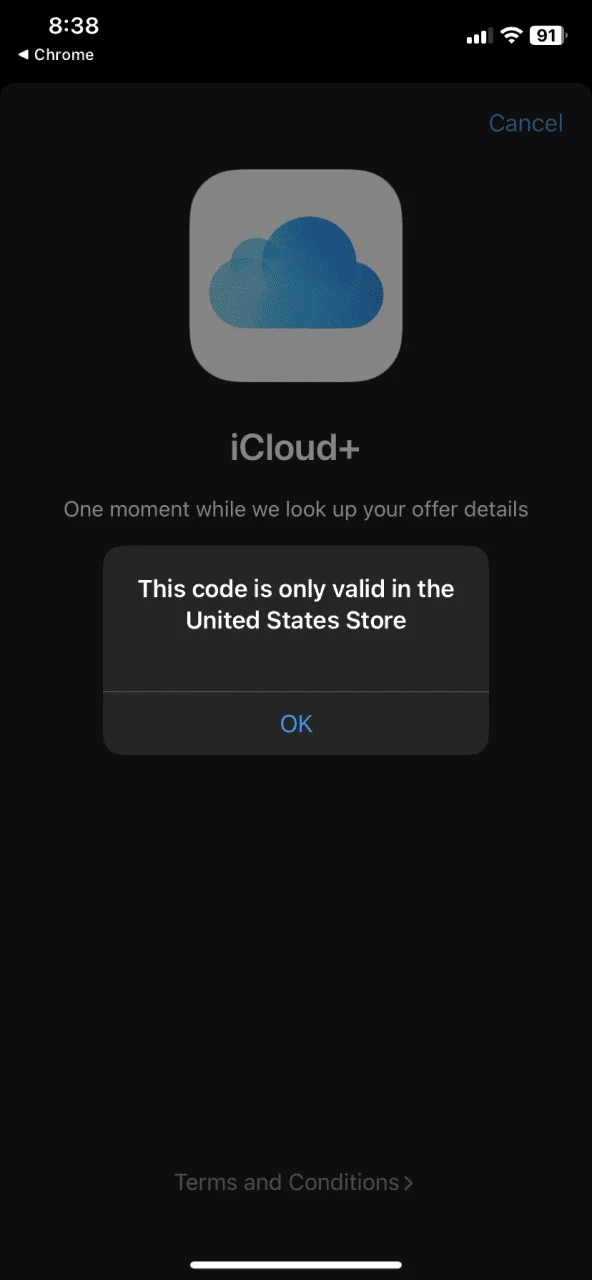Cancel the iCloud+ offer lookup
Image resolution: width=592 pixels, height=1280 pixels.
525,123
